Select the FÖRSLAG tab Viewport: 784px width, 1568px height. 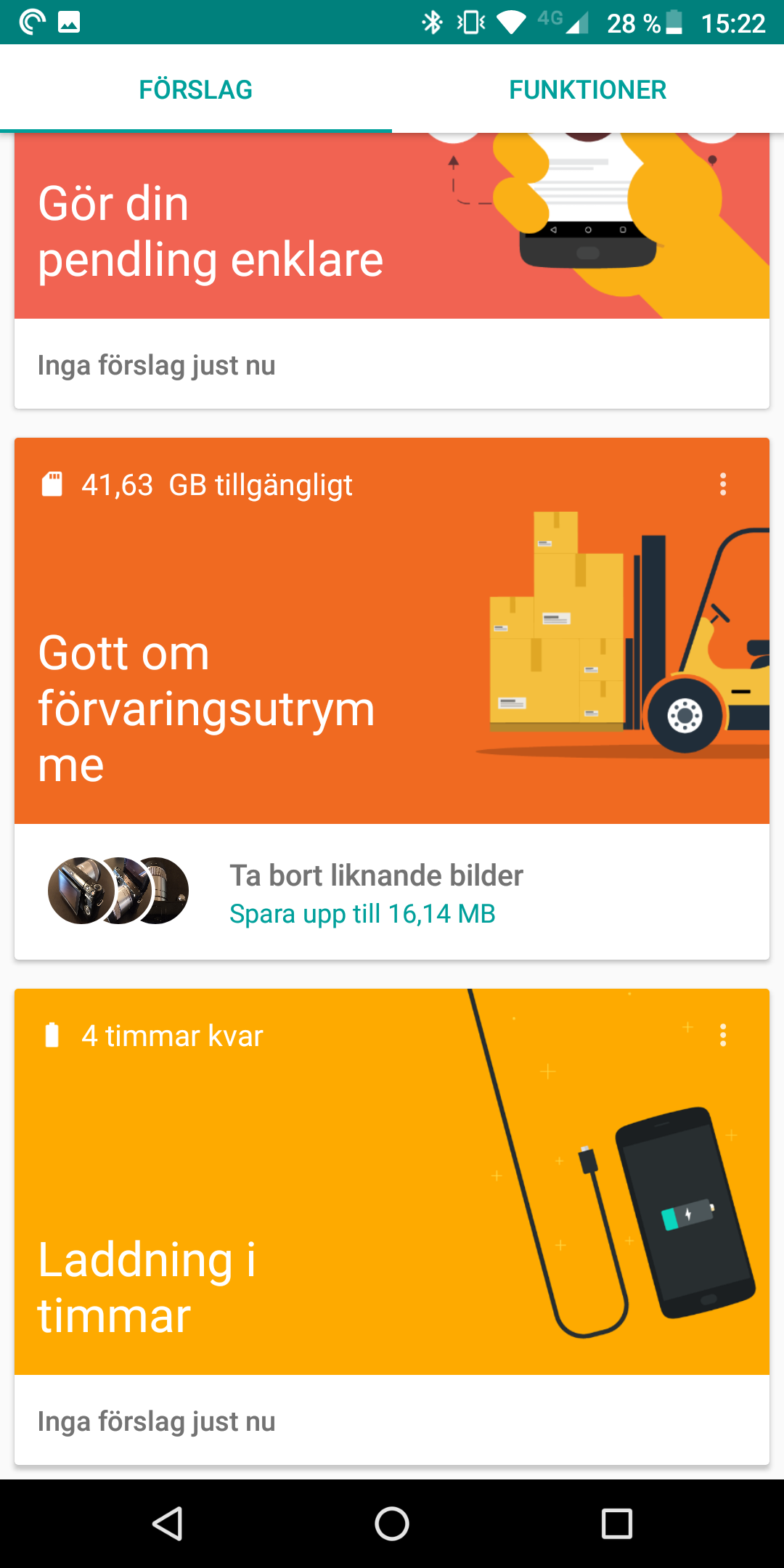point(196,90)
